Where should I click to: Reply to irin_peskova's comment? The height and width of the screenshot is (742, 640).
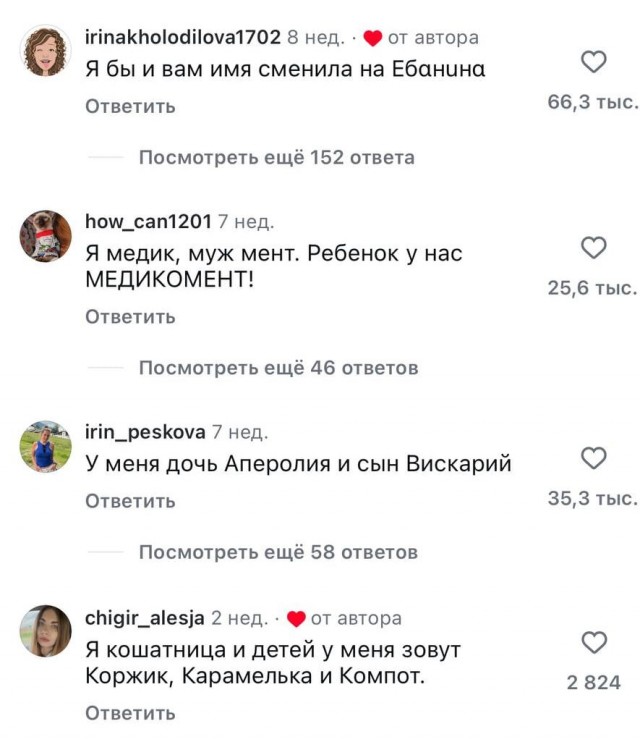[130, 501]
